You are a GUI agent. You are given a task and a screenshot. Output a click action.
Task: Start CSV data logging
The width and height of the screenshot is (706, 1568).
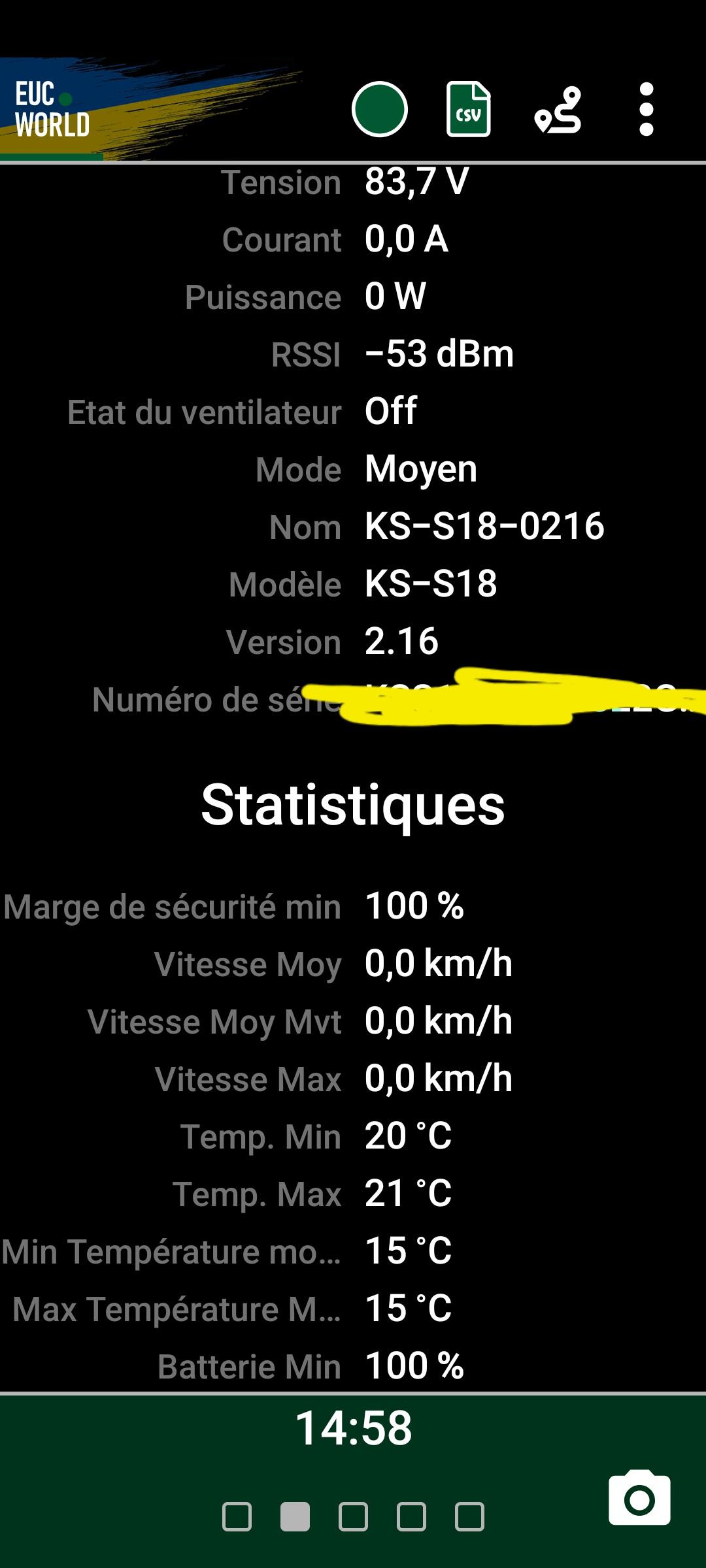tap(469, 109)
